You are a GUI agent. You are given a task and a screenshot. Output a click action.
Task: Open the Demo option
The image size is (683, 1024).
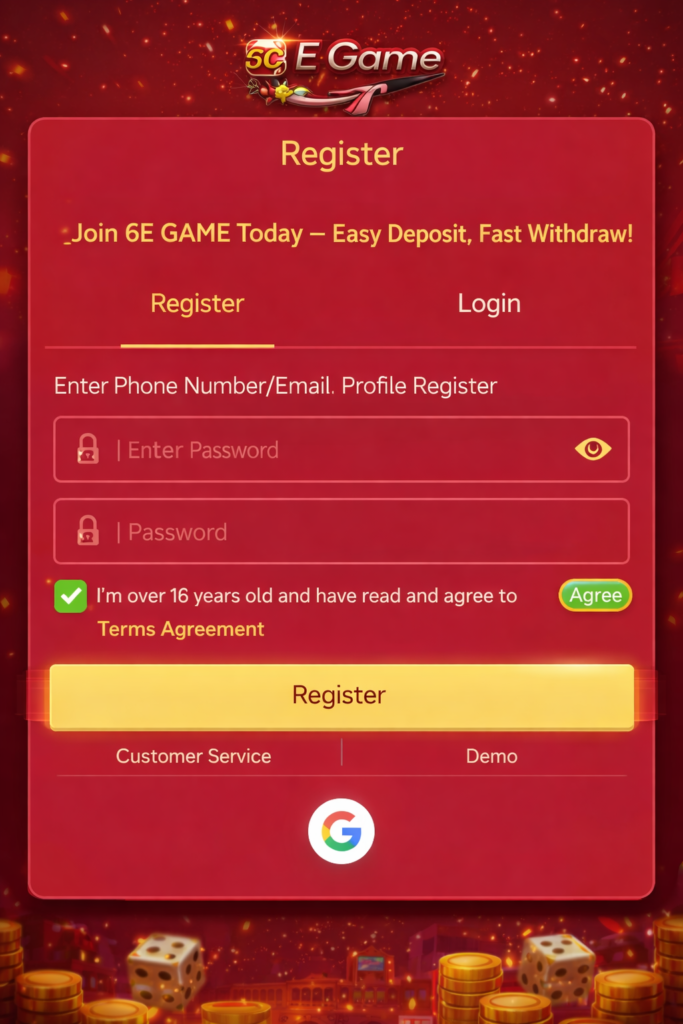[491, 756]
